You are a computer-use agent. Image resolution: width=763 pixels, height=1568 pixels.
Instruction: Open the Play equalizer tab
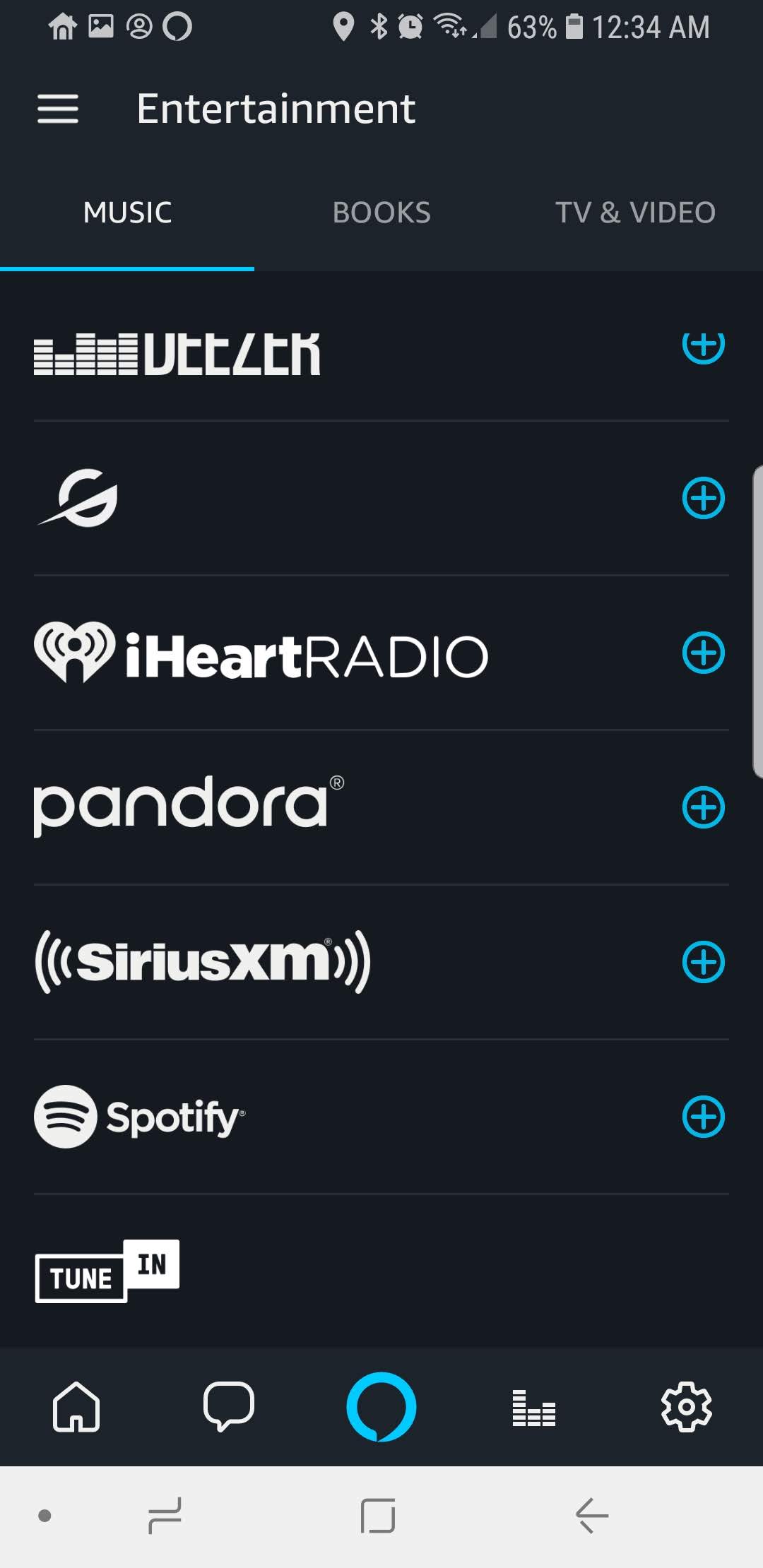point(534,1408)
